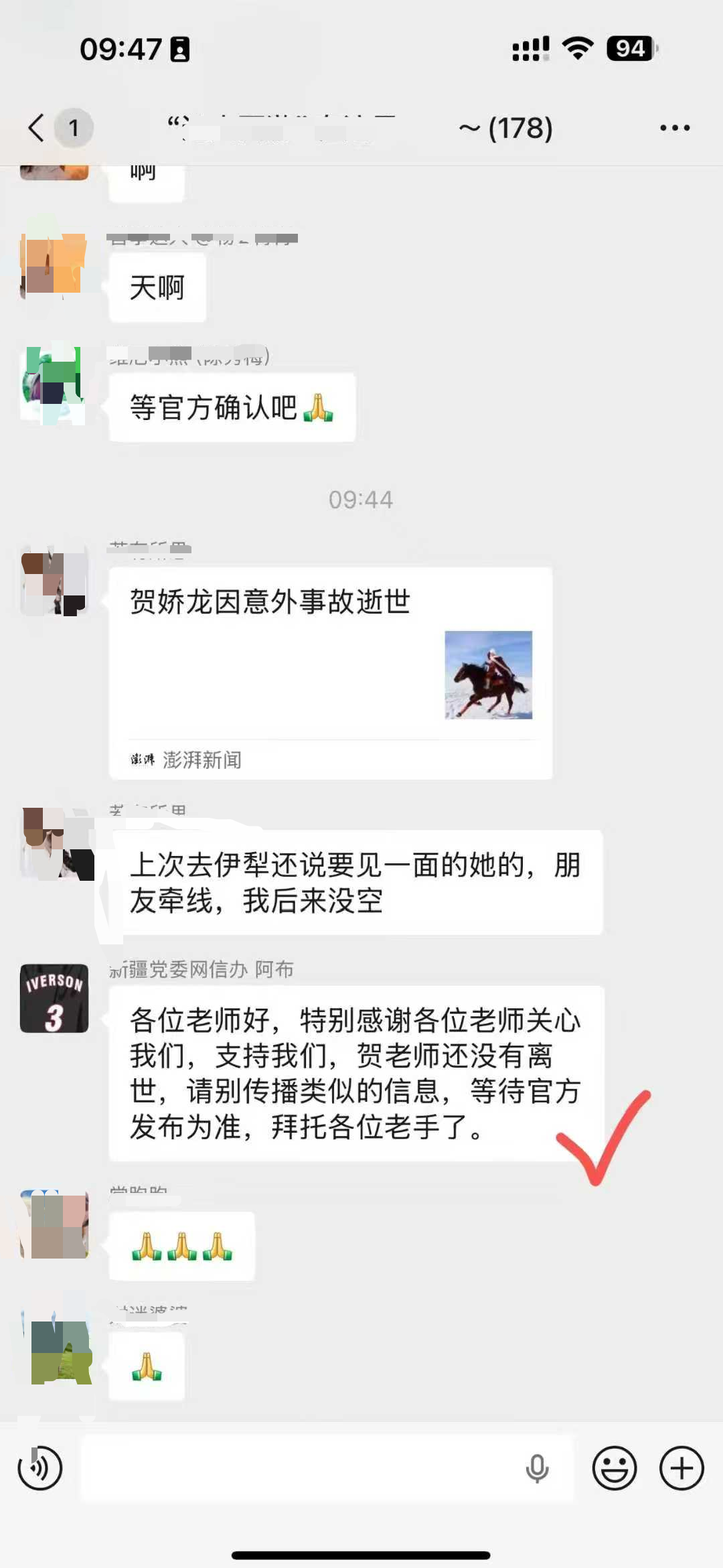Open avatar of sender saying 天啊
Image resolution: width=723 pixels, height=1568 pixels.
click(x=54, y=265)
